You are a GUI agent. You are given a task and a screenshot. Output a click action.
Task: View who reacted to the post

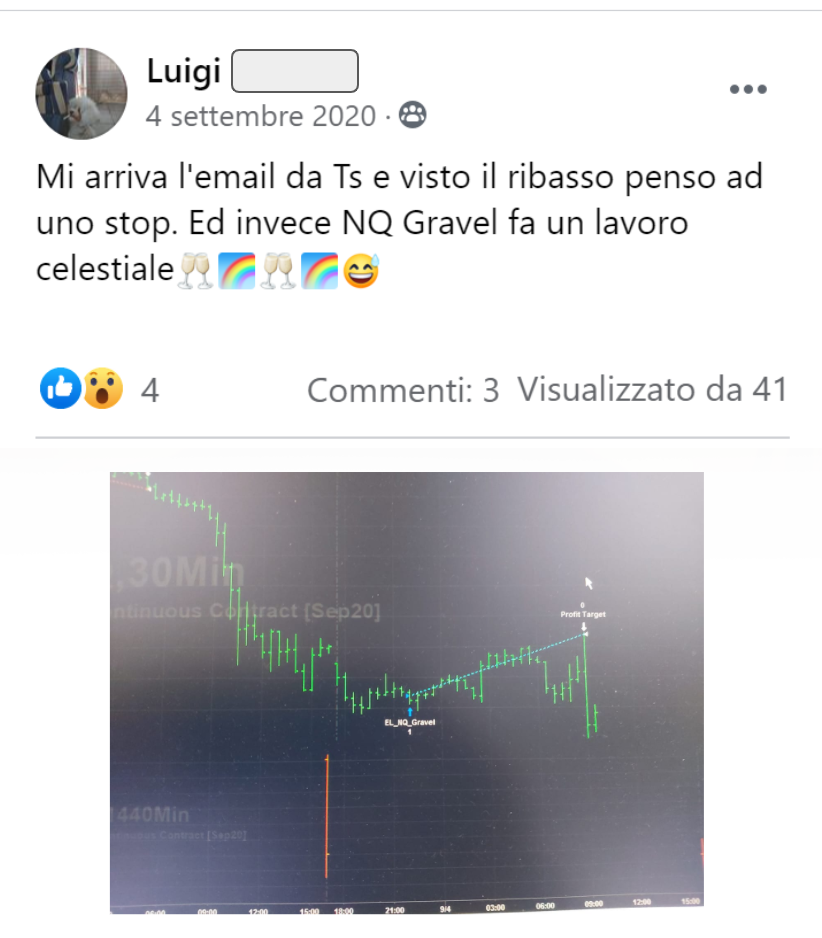[99, 389]
